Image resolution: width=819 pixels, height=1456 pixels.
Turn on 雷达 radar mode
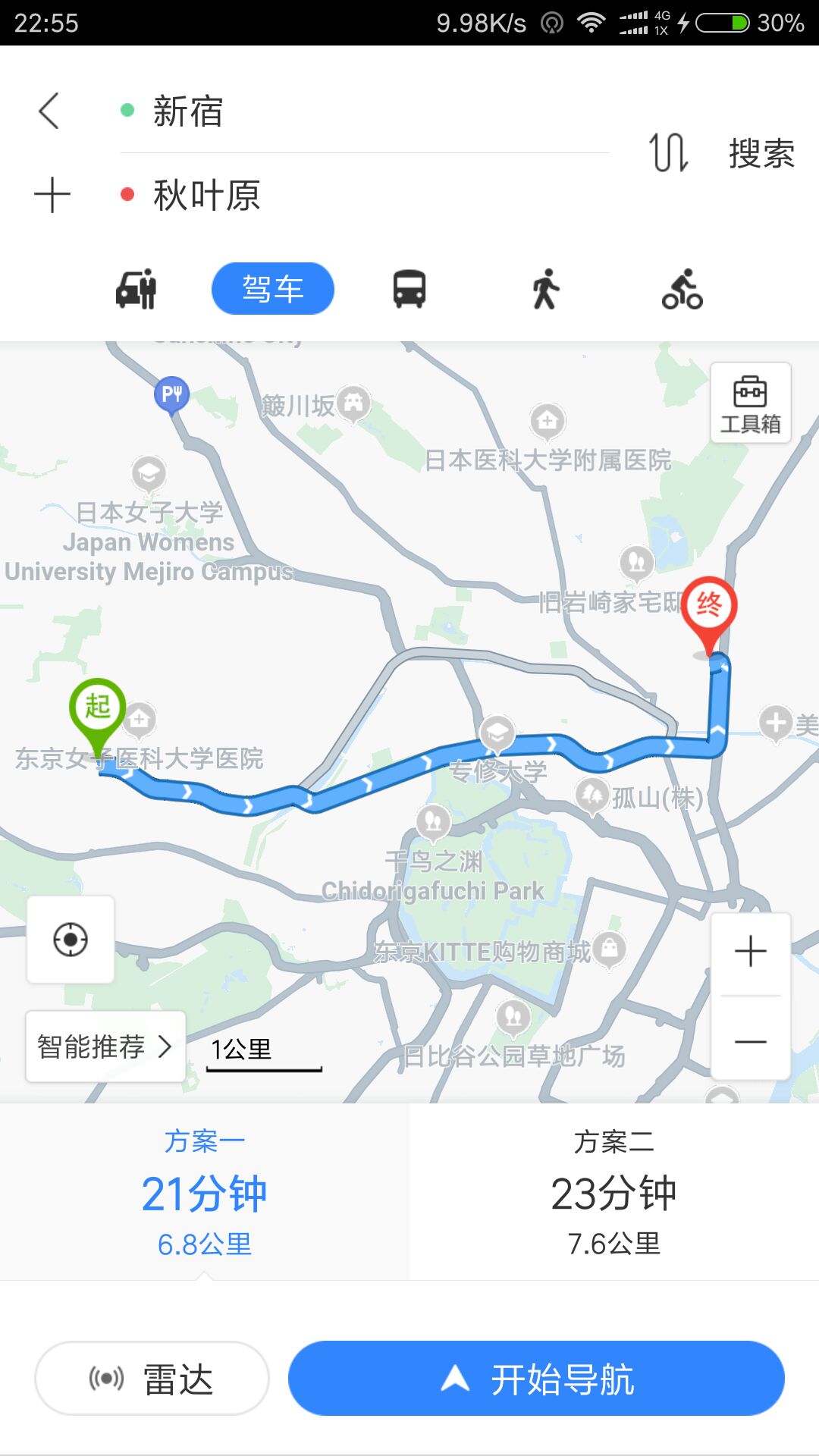[152, 1378]
